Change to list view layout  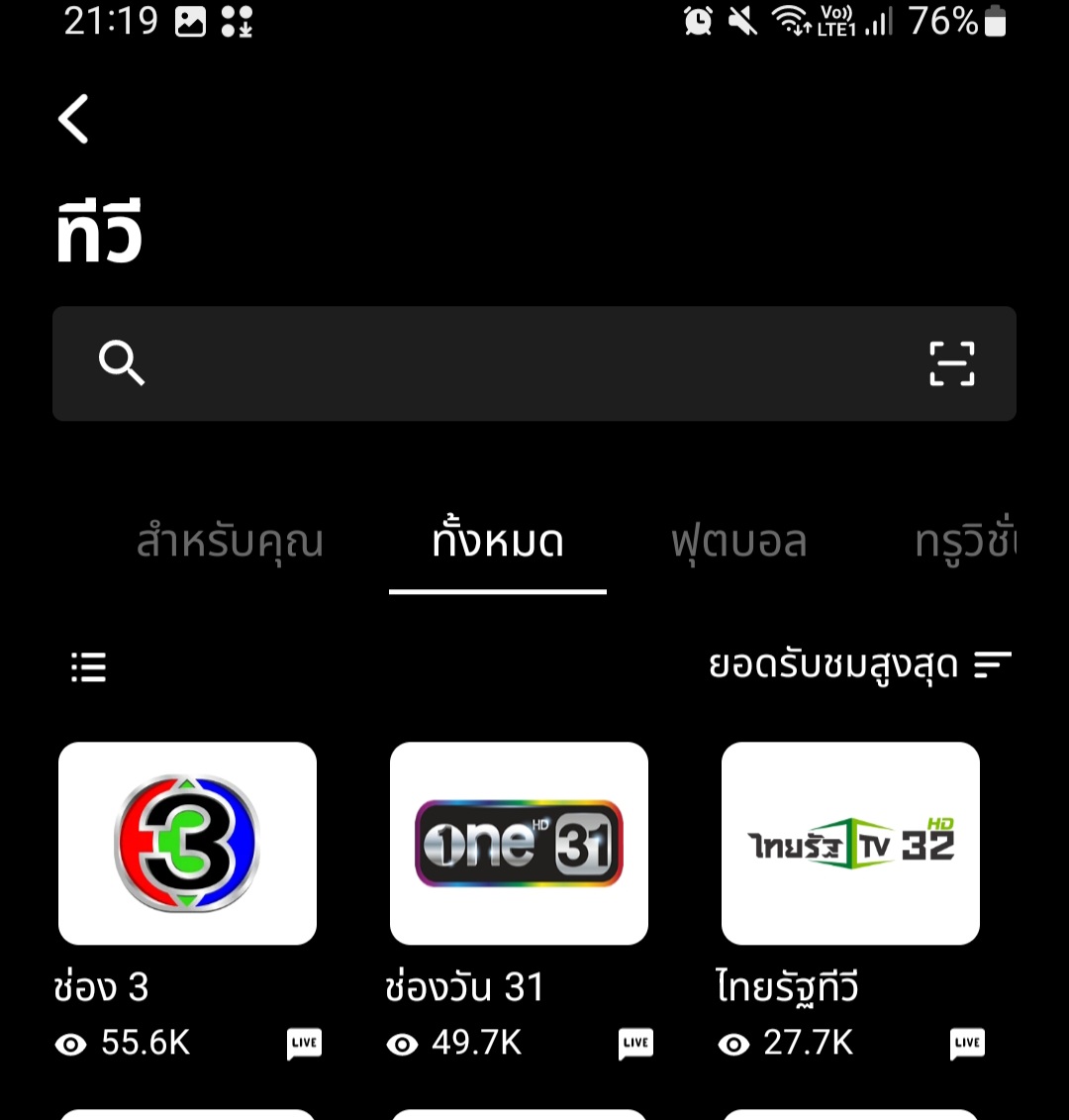pyautogui.click(x=89, y=666)
